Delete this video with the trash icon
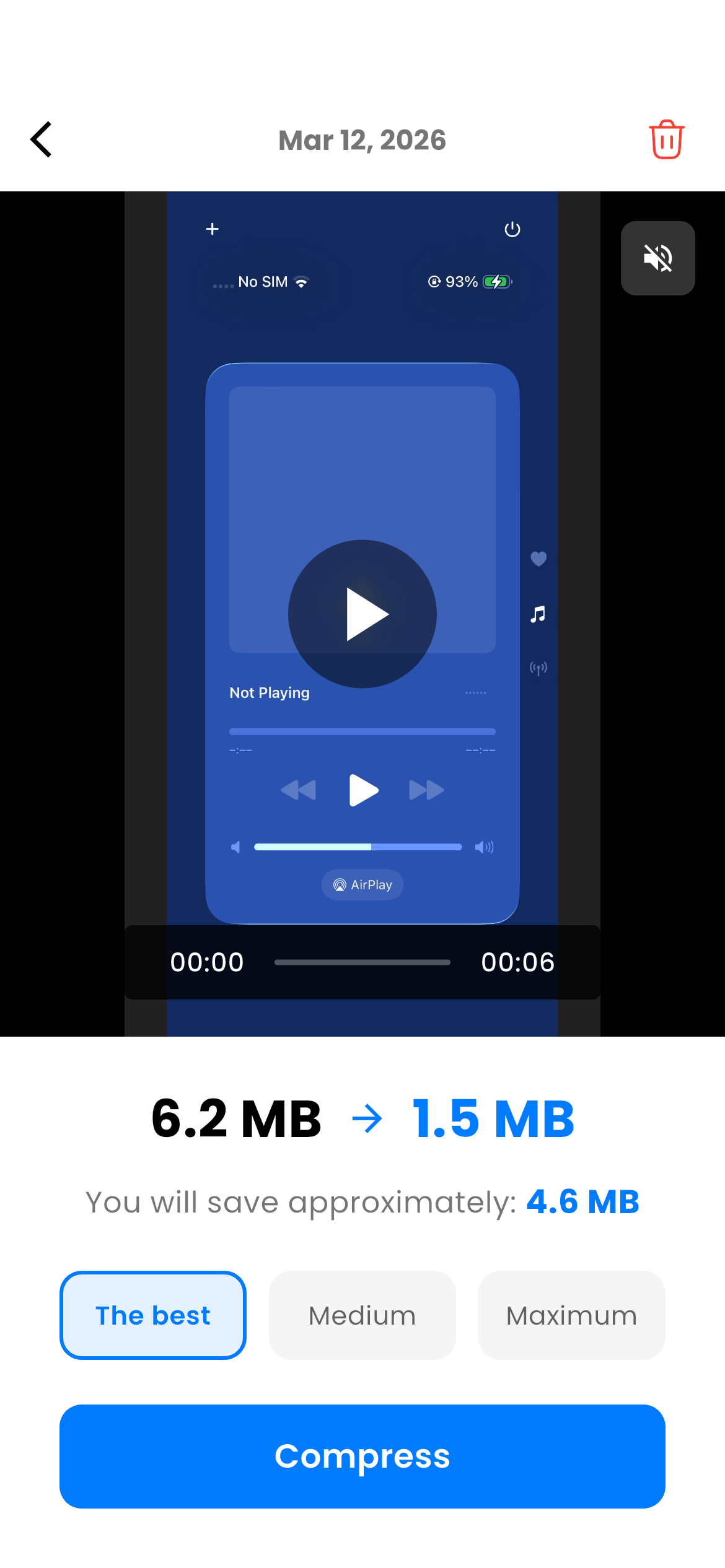725x1568 pixels. [666, 140]
